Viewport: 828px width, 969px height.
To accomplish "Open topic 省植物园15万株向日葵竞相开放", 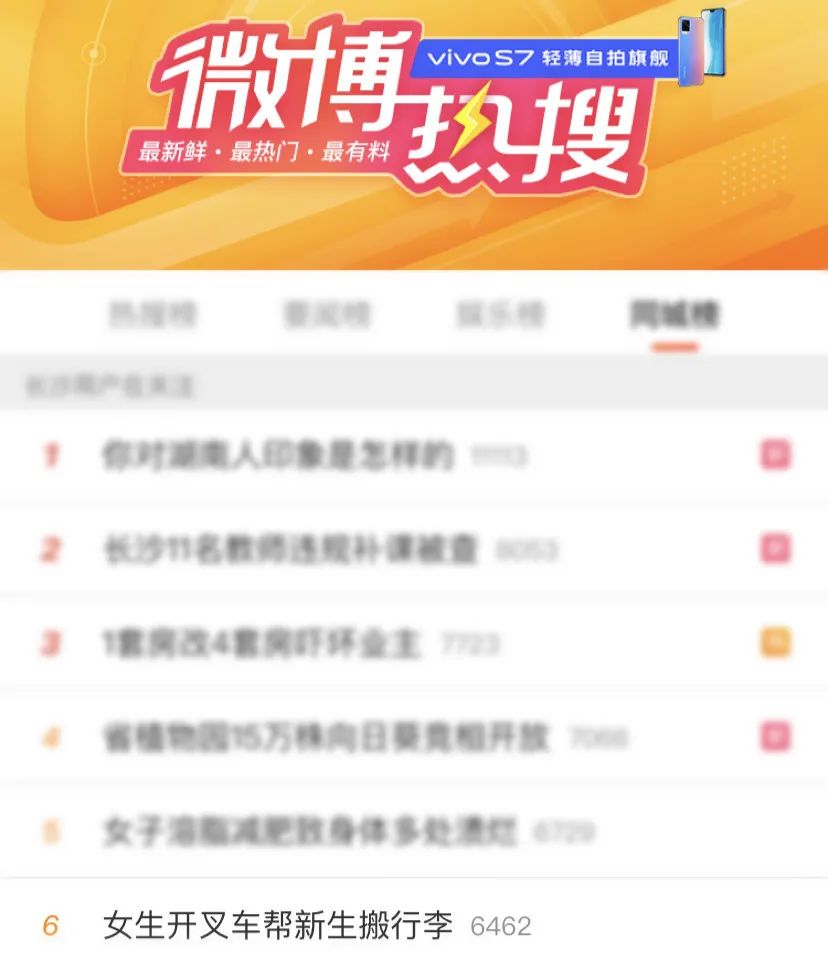I will 327,738.
